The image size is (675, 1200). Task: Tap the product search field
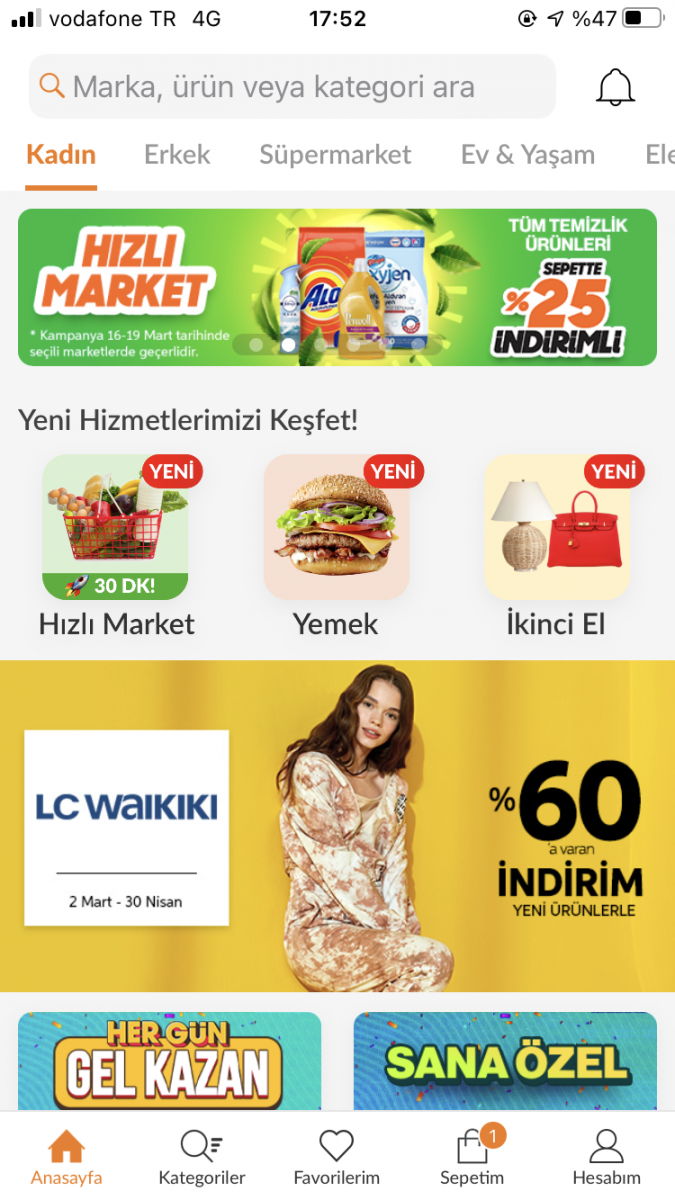tap(290, 87)
